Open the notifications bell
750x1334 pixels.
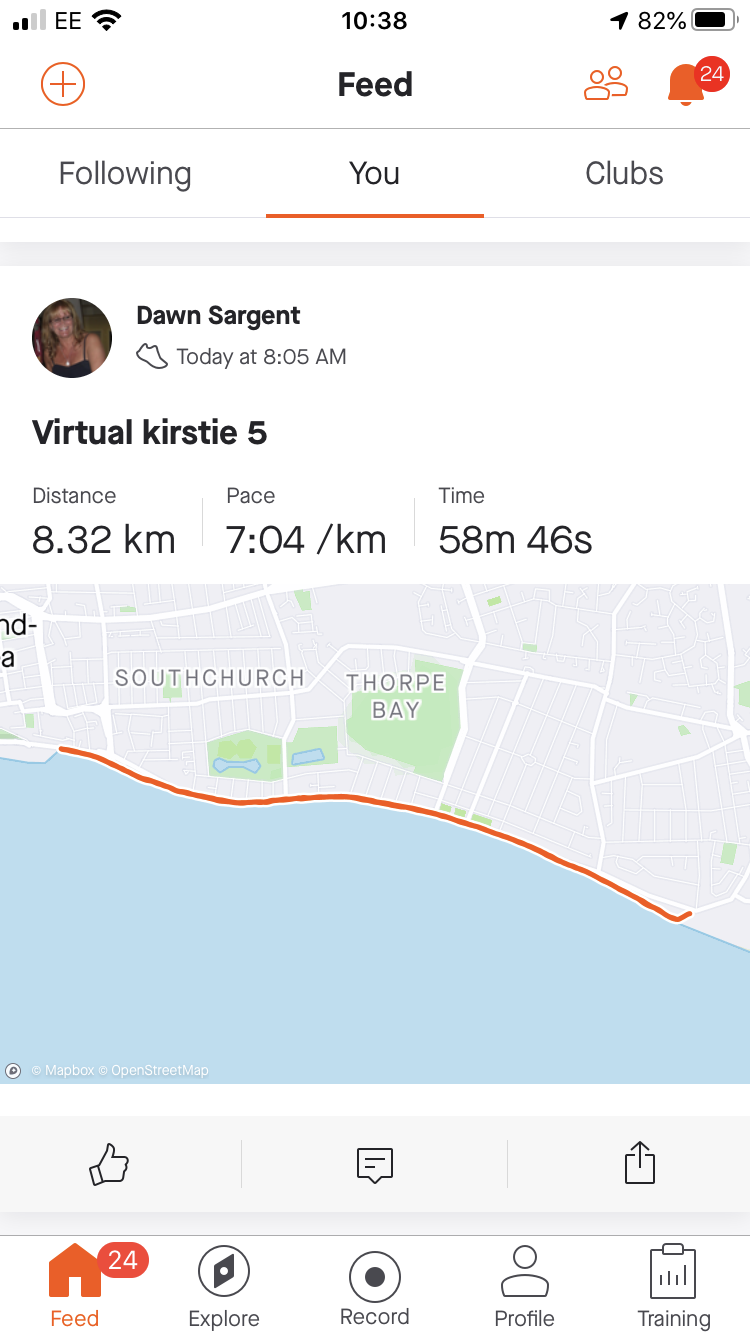coord(686,85)
